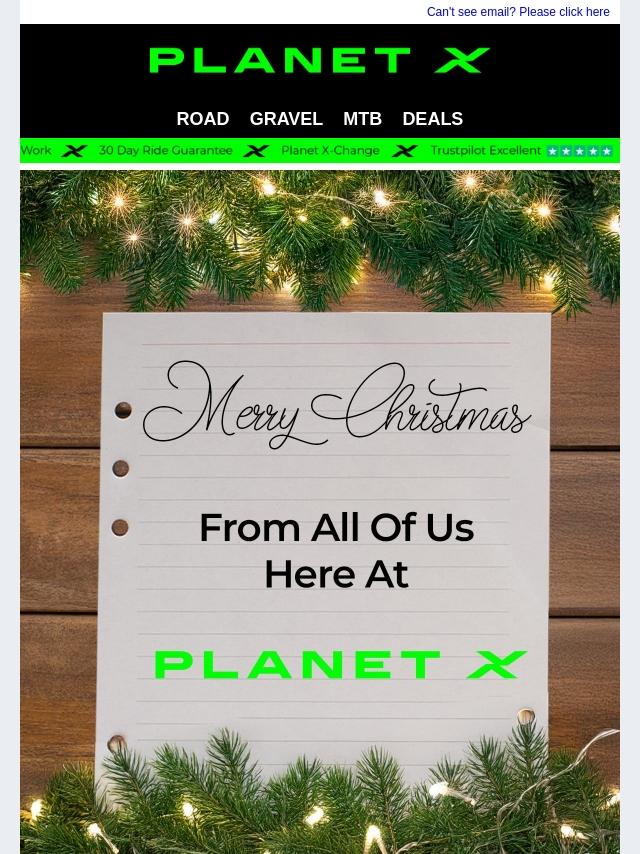Go to the MTB section

pos(362,119)
